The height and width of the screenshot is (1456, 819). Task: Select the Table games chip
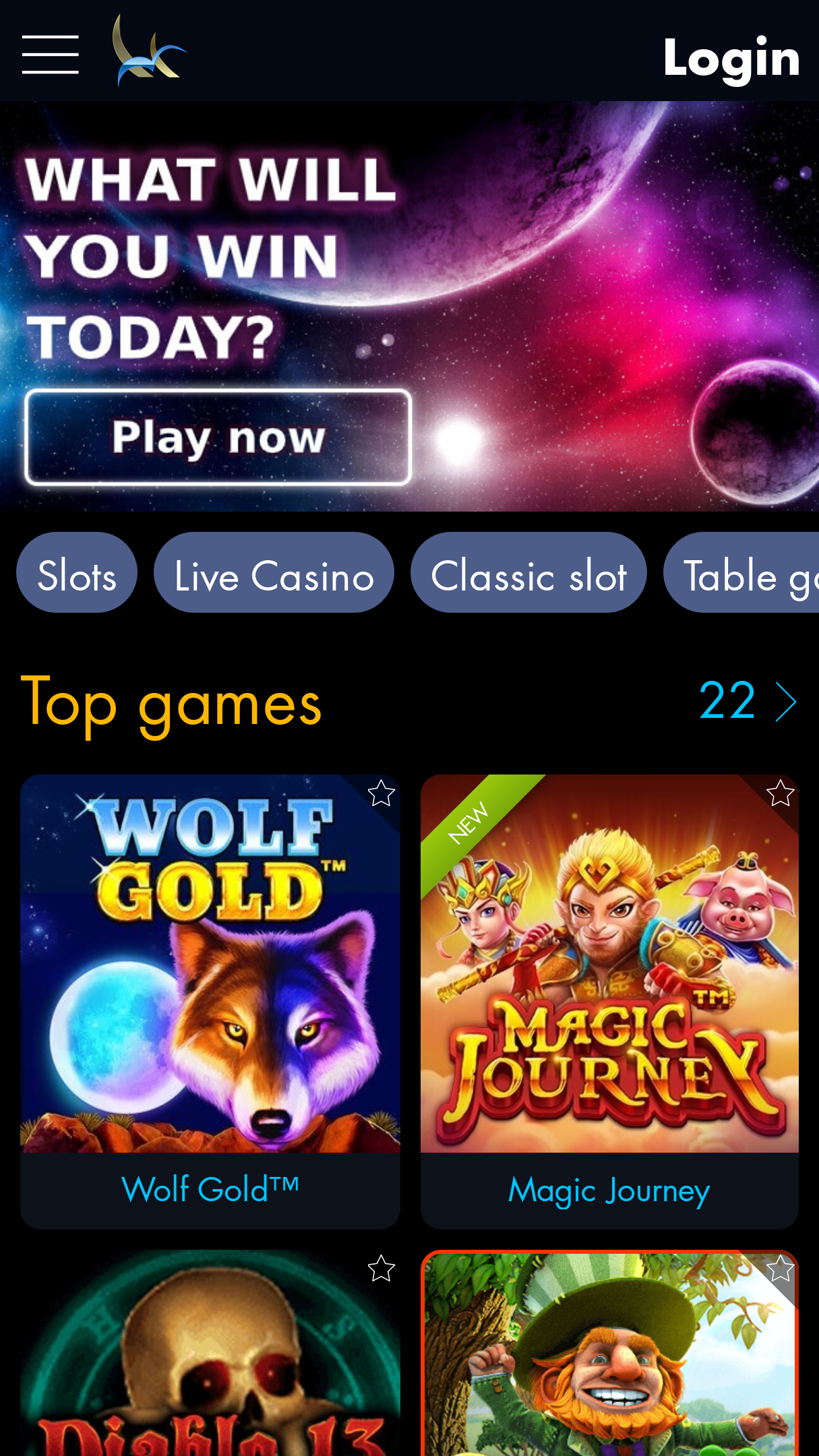point(741,572)
